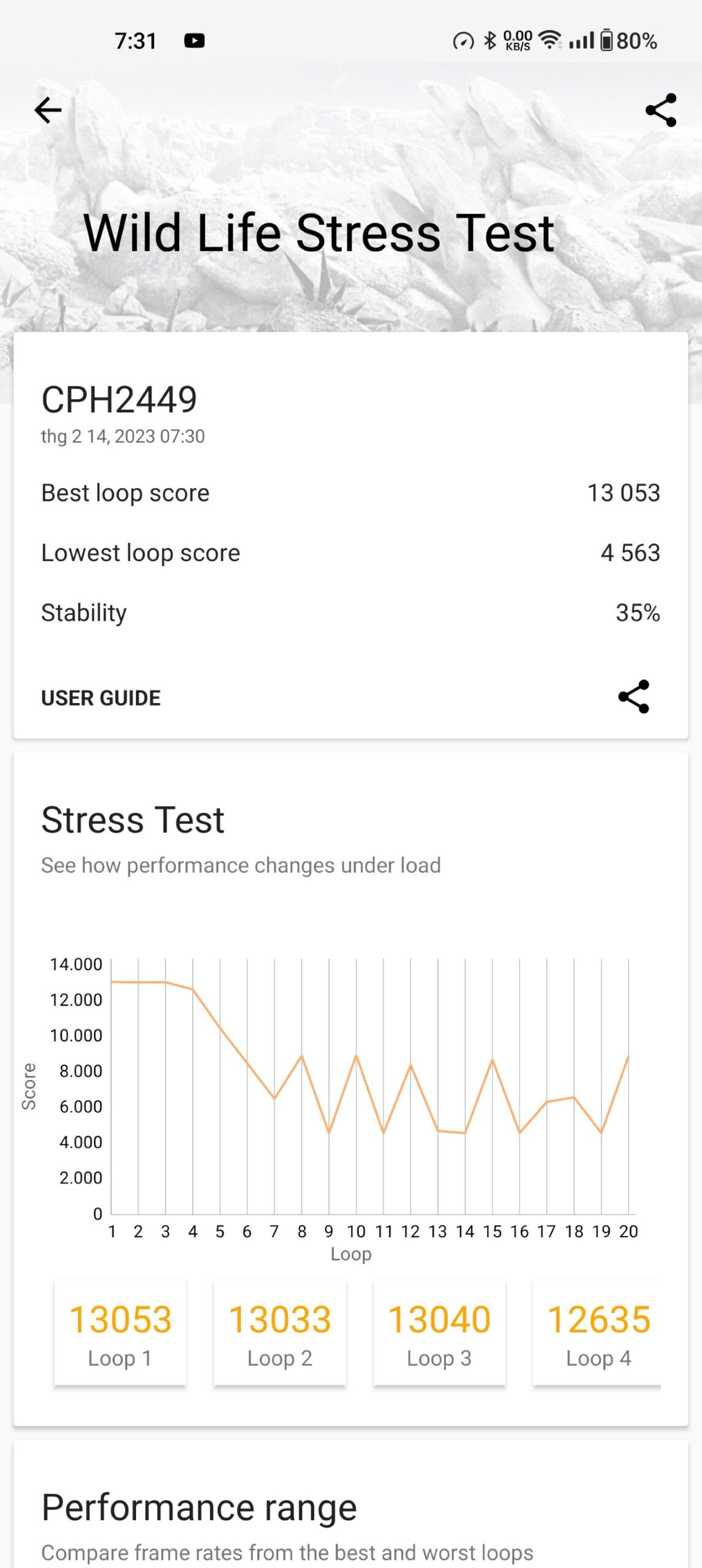702x1568 pixels.
Task: Select the Loop 4 score card
Action: (597, 1332)
